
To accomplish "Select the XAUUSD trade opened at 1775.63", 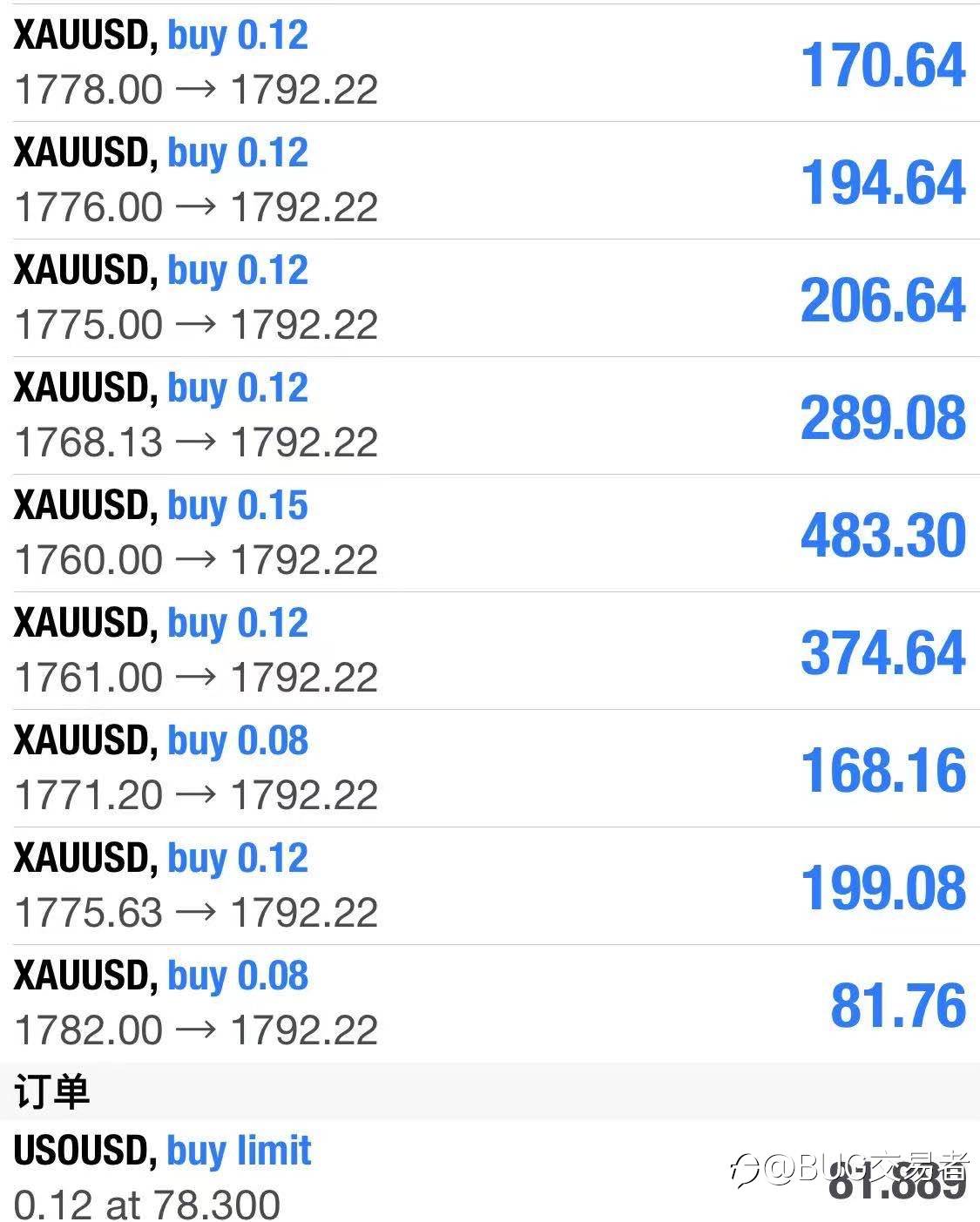I will [x=490, y=886].
